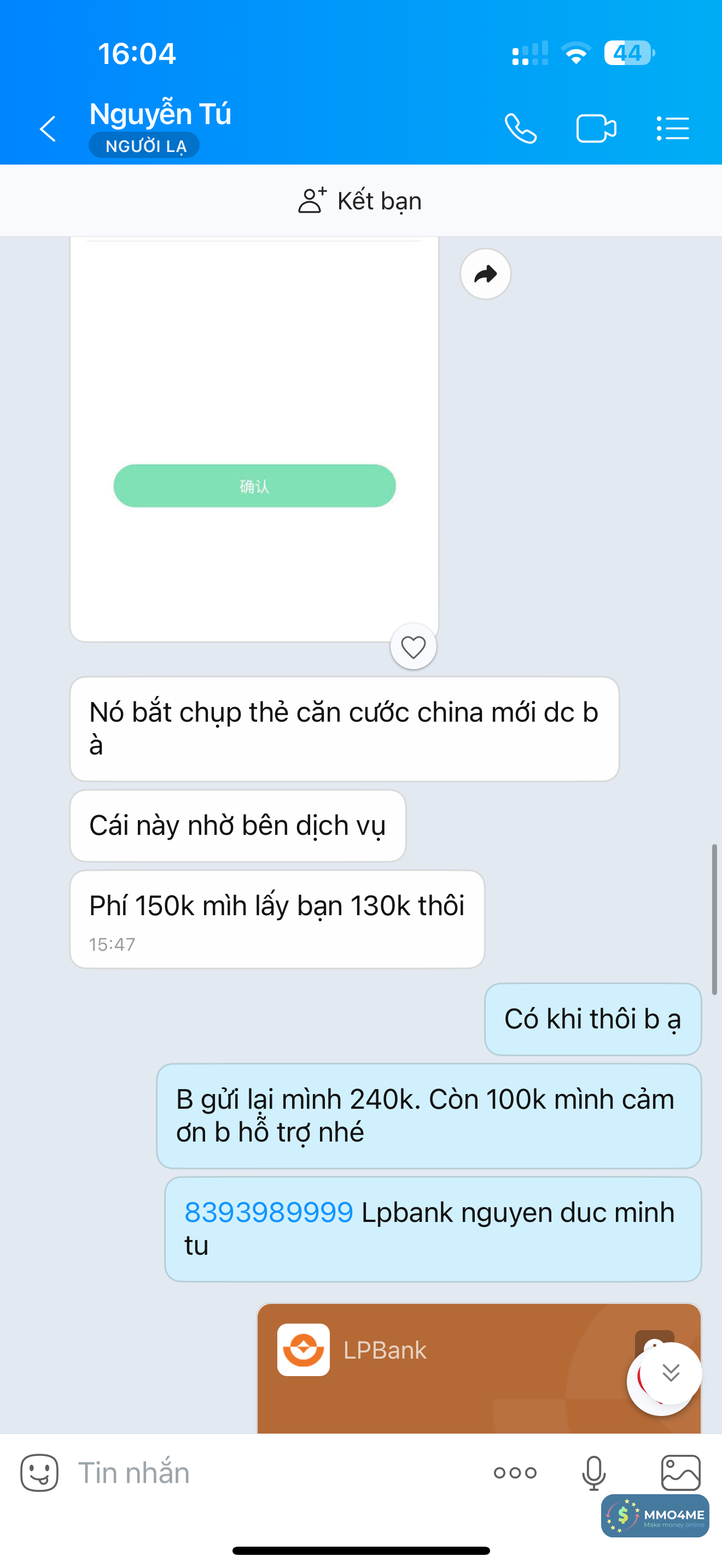Jump to the latest messages

tap(671, 1373)
